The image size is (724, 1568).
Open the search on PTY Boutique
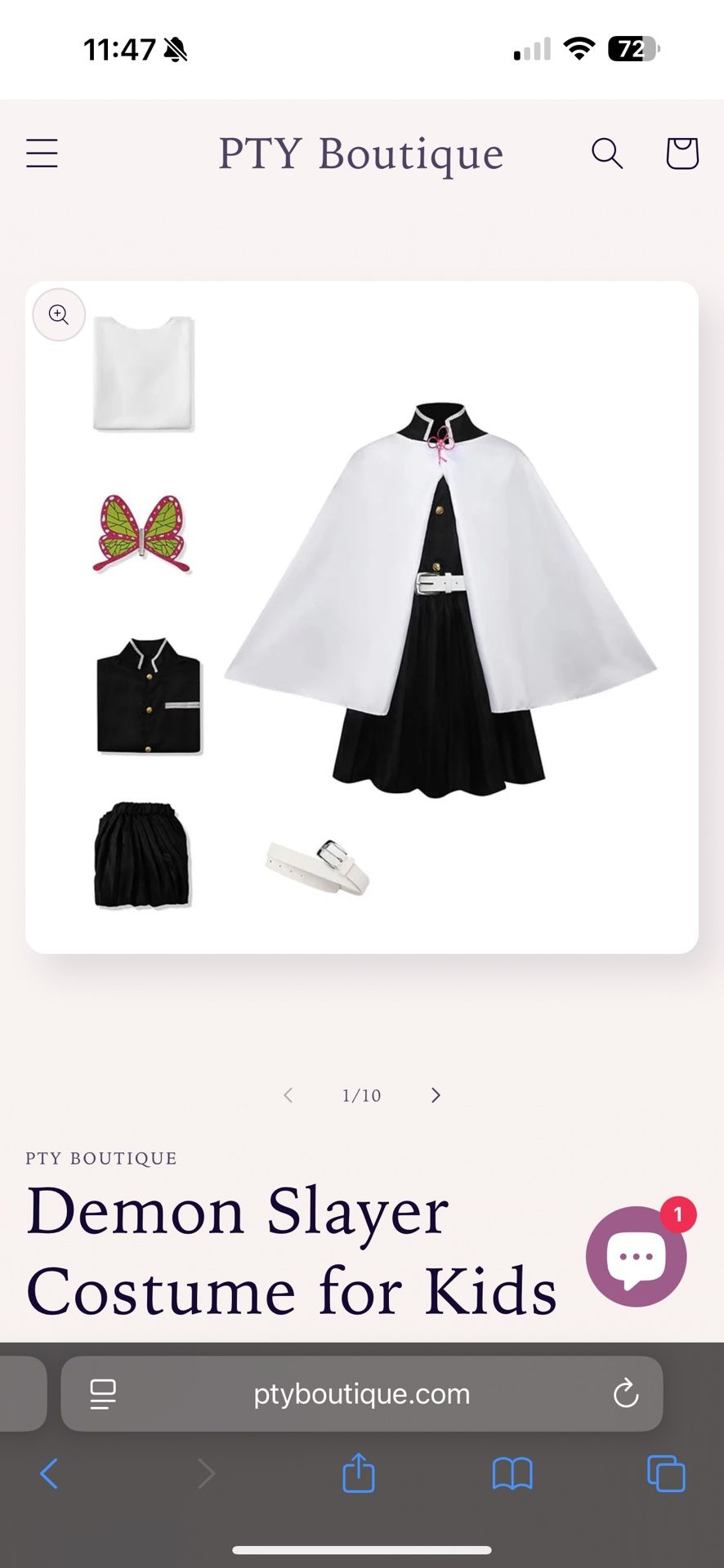[606, 154]
